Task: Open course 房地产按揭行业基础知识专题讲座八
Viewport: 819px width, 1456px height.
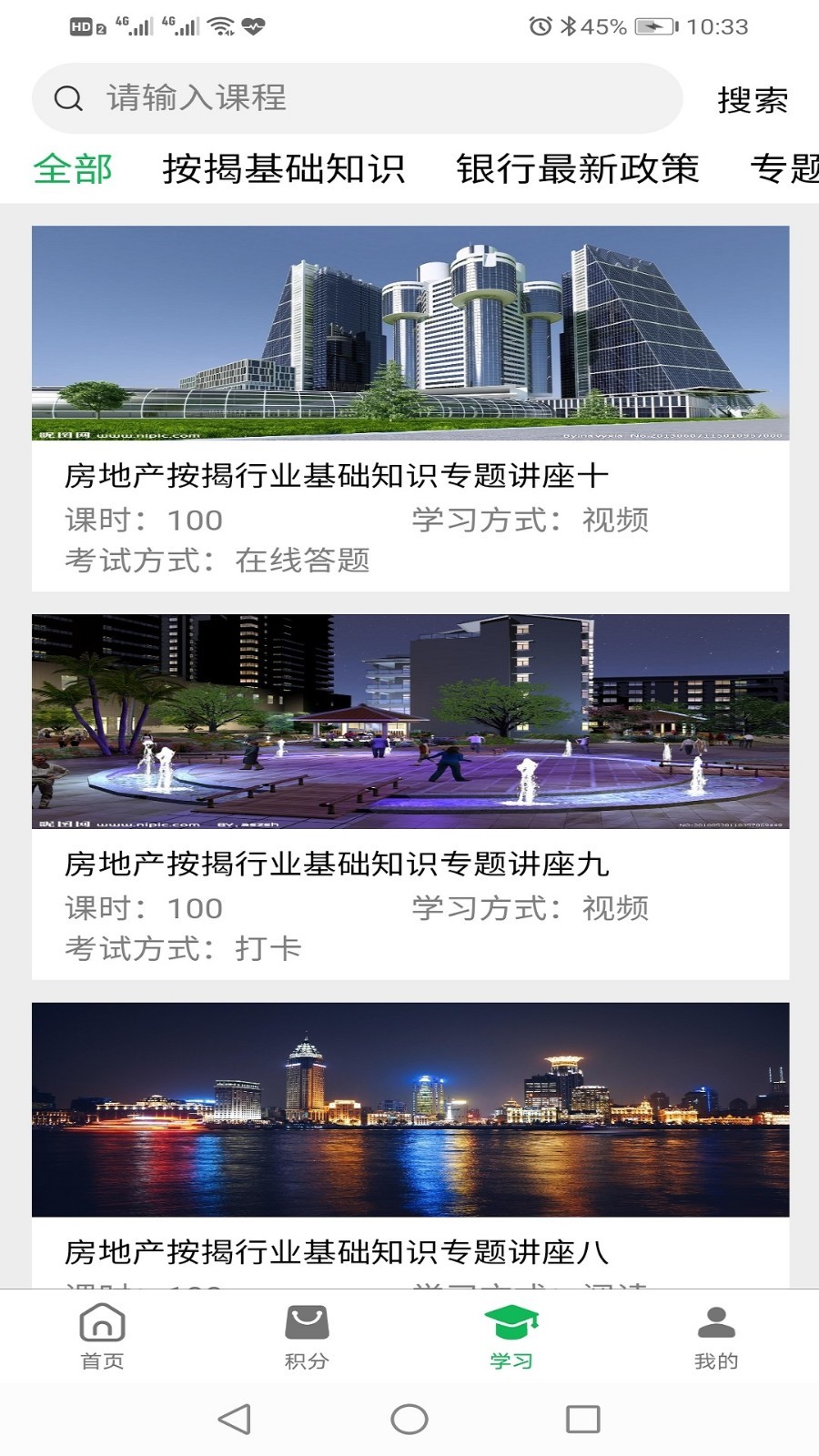Action: (410, 1147)
